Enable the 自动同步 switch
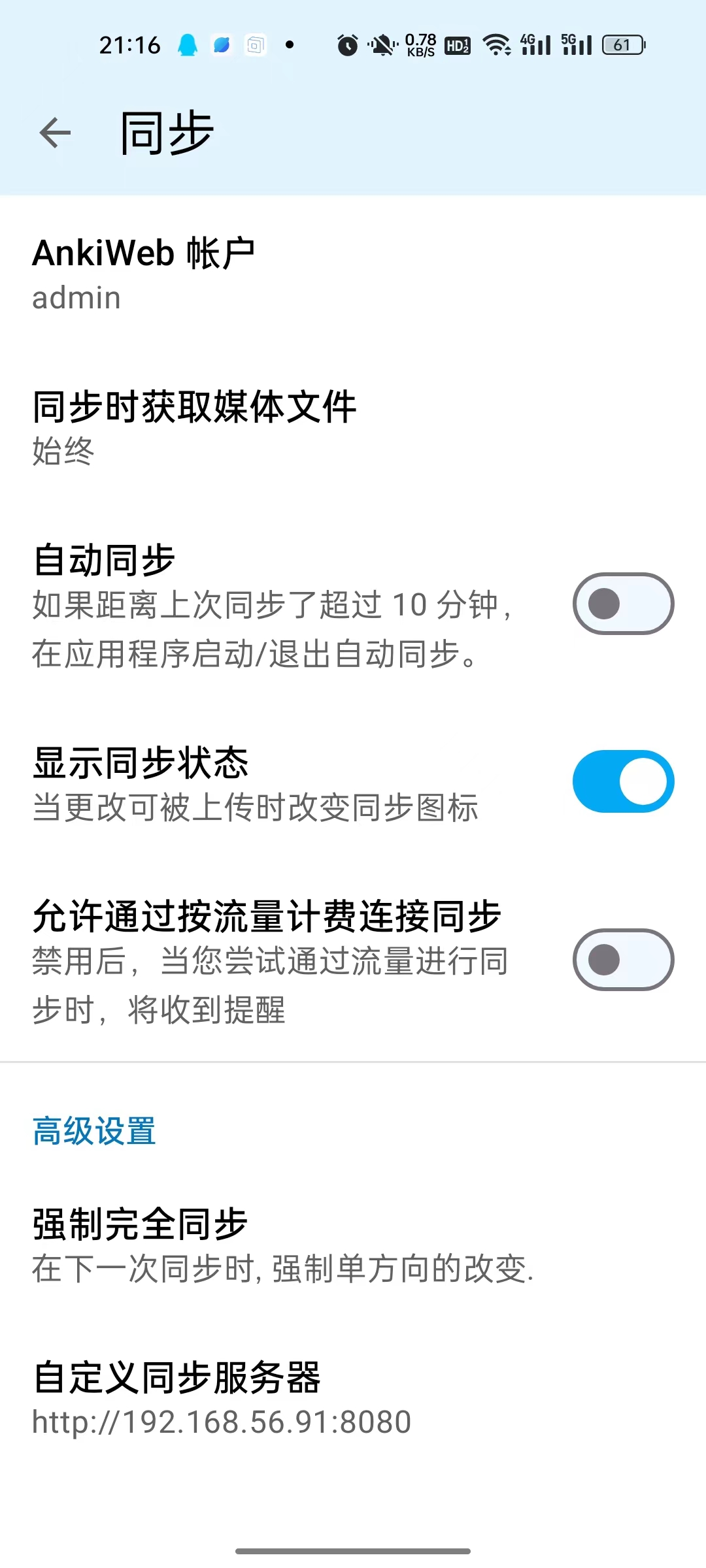 point(622,604)
